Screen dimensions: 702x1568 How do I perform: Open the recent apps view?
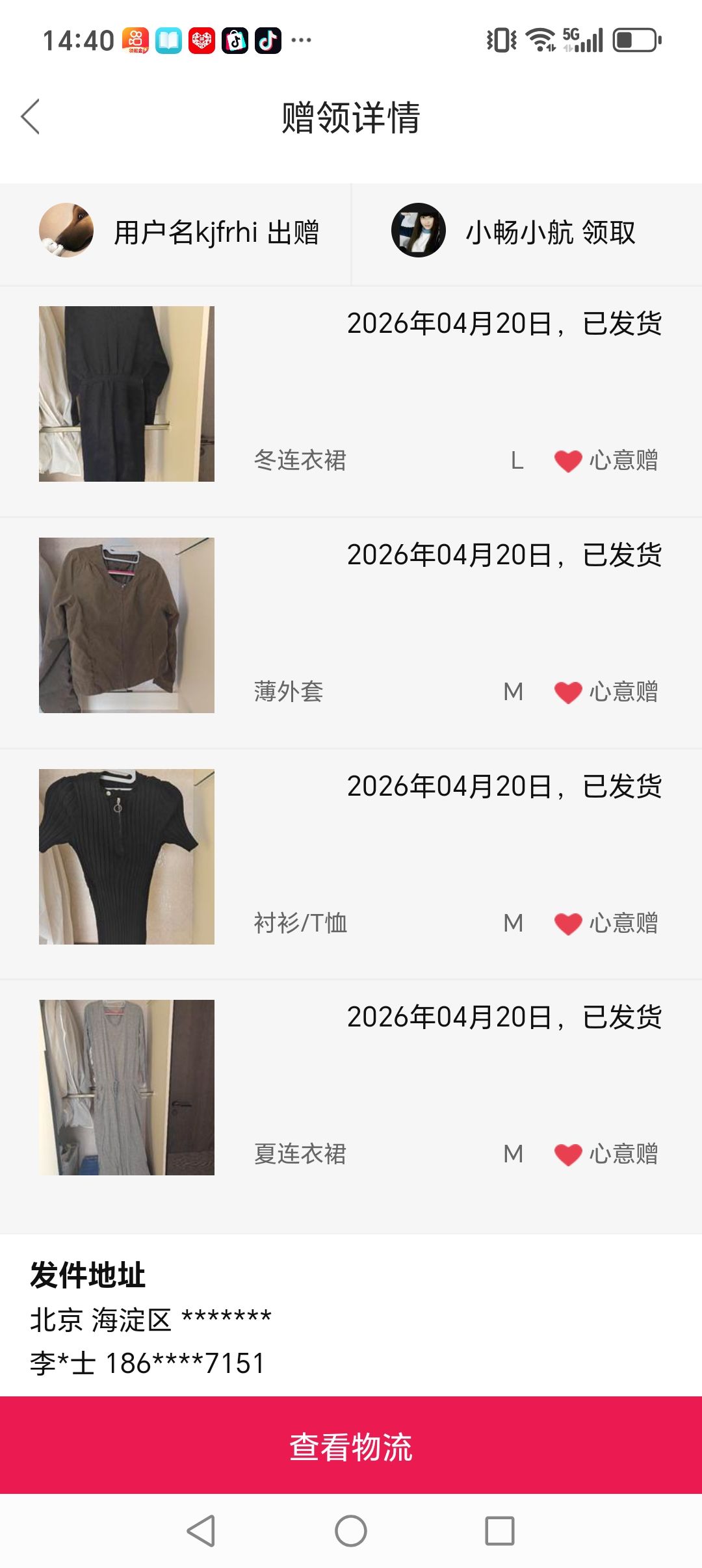(x=500, y=1531)
